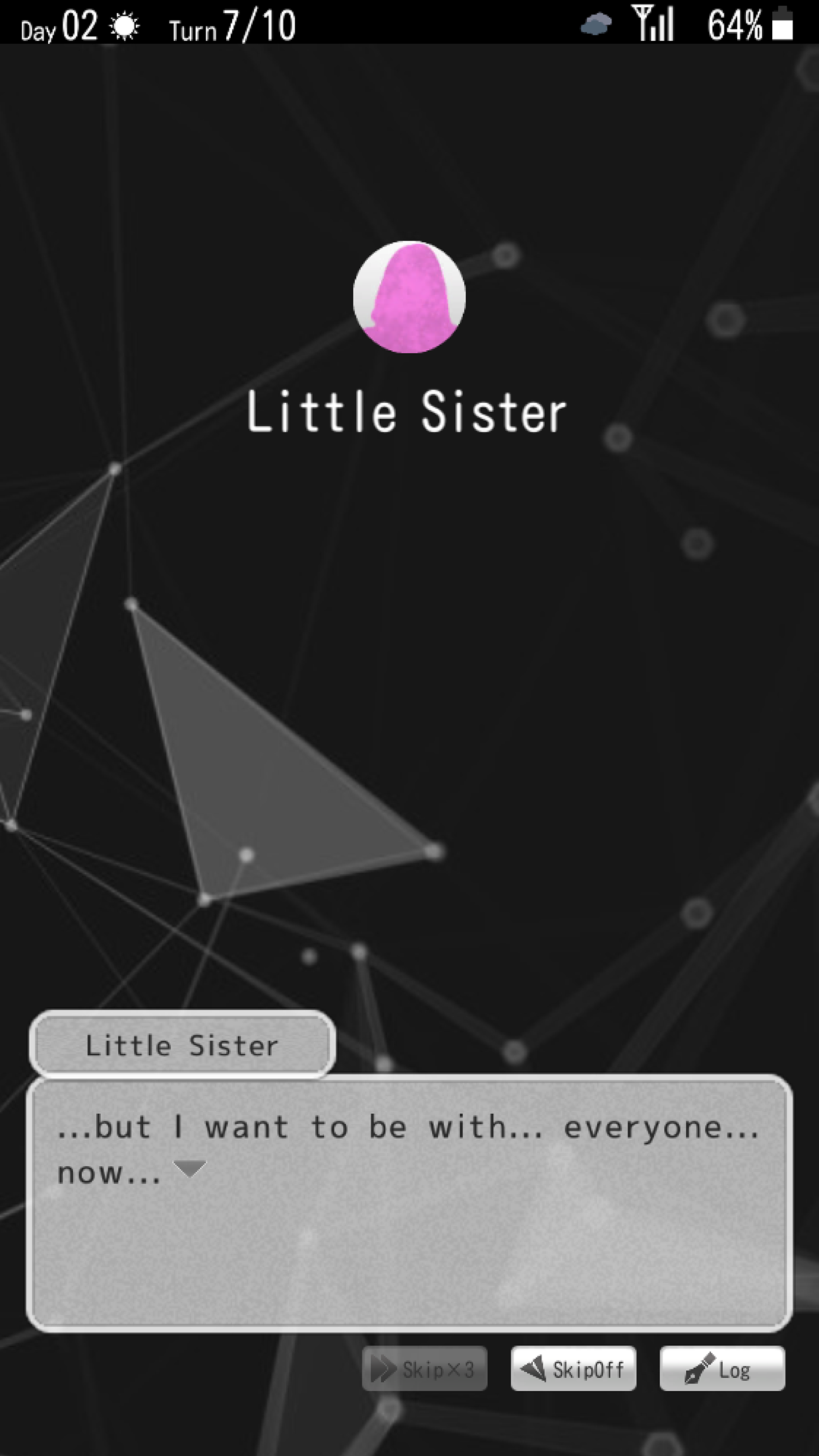Tap the pen icon on the Log button
Image resolution: width=819 pixels, height=1456 pixels.
[x=697, y=1368]
